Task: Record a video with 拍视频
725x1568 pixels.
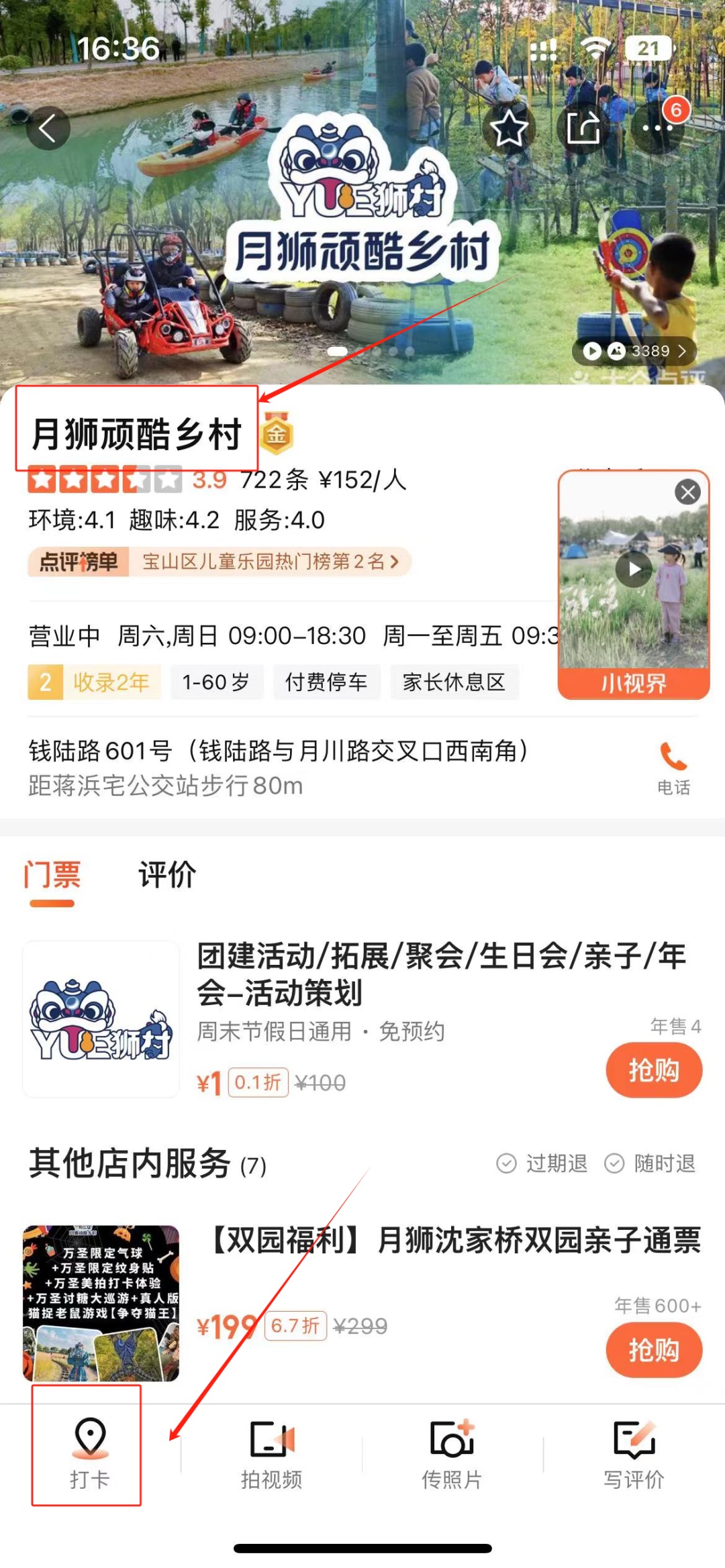Action: (x=271, y=1451)
